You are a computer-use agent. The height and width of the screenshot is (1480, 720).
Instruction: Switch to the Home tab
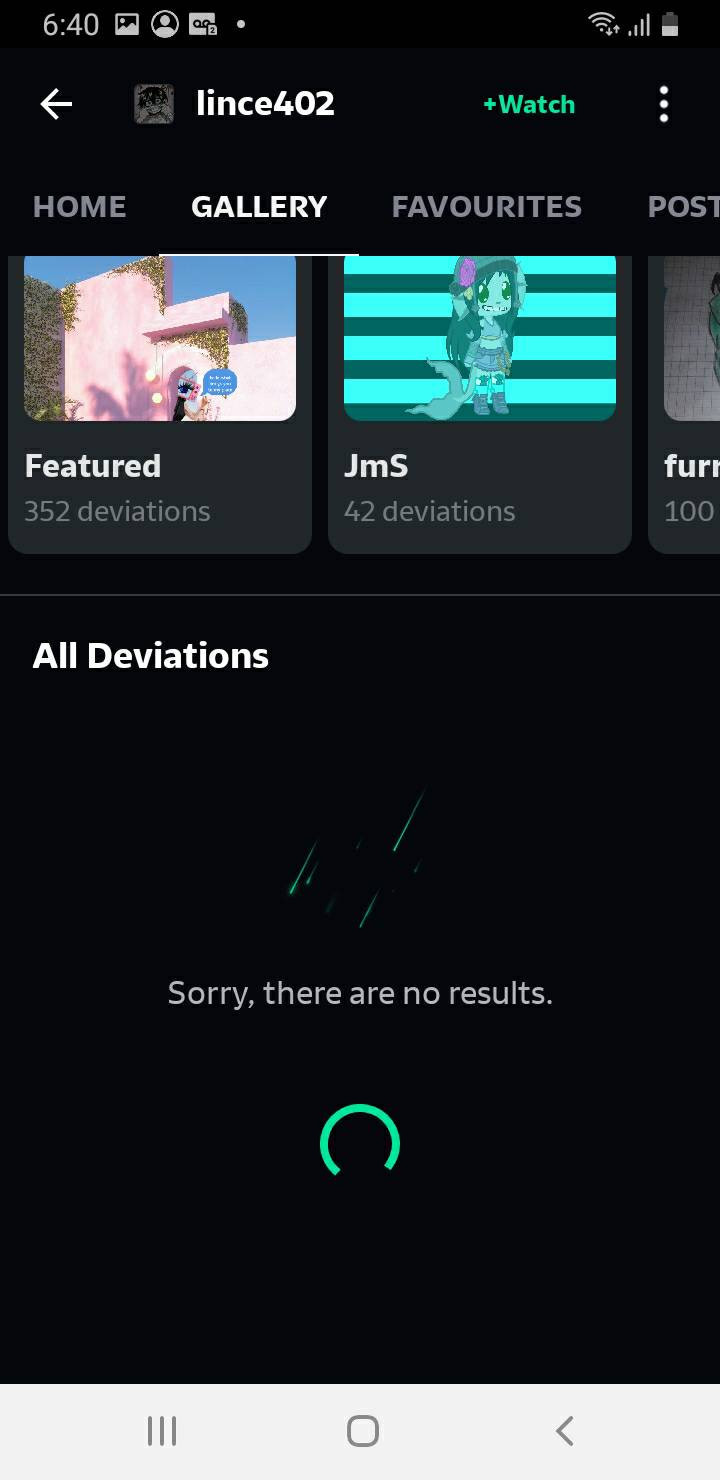[x=80, y=207]
